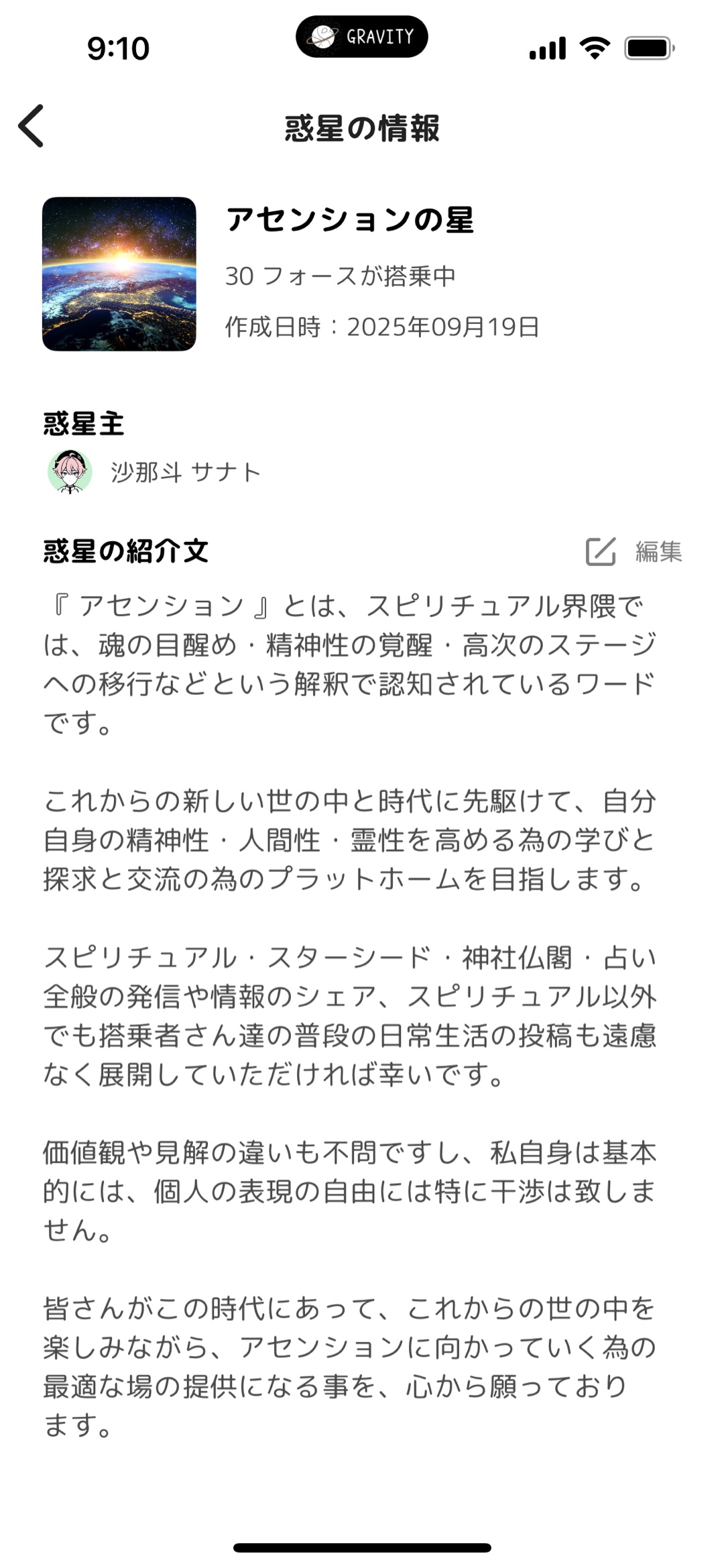Go back from the 惑星の情報 page
The width and height of the screenshot is (724, 1568).
[32, 126]
